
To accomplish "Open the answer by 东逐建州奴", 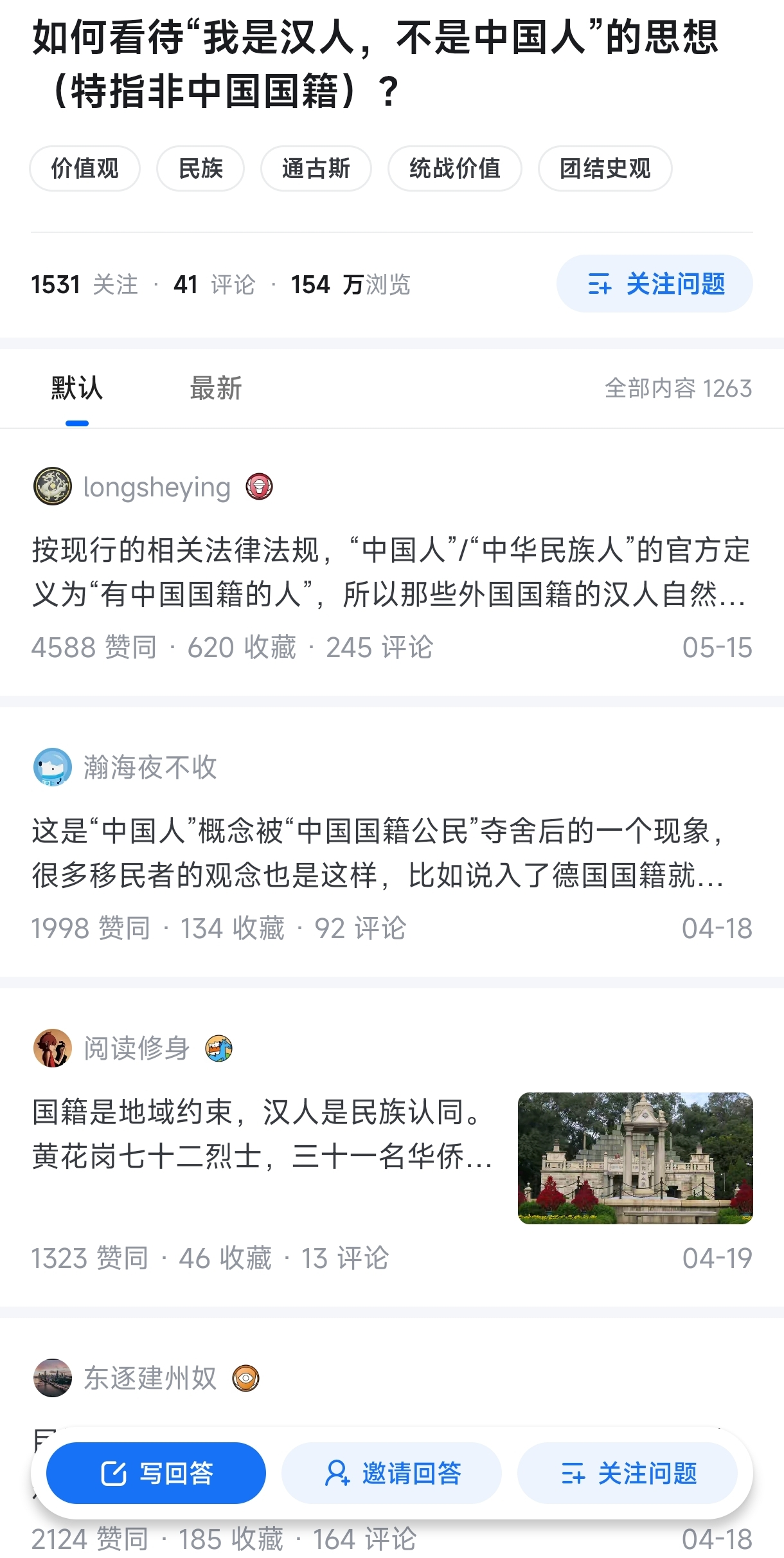I will click(x=150, y=1378).
